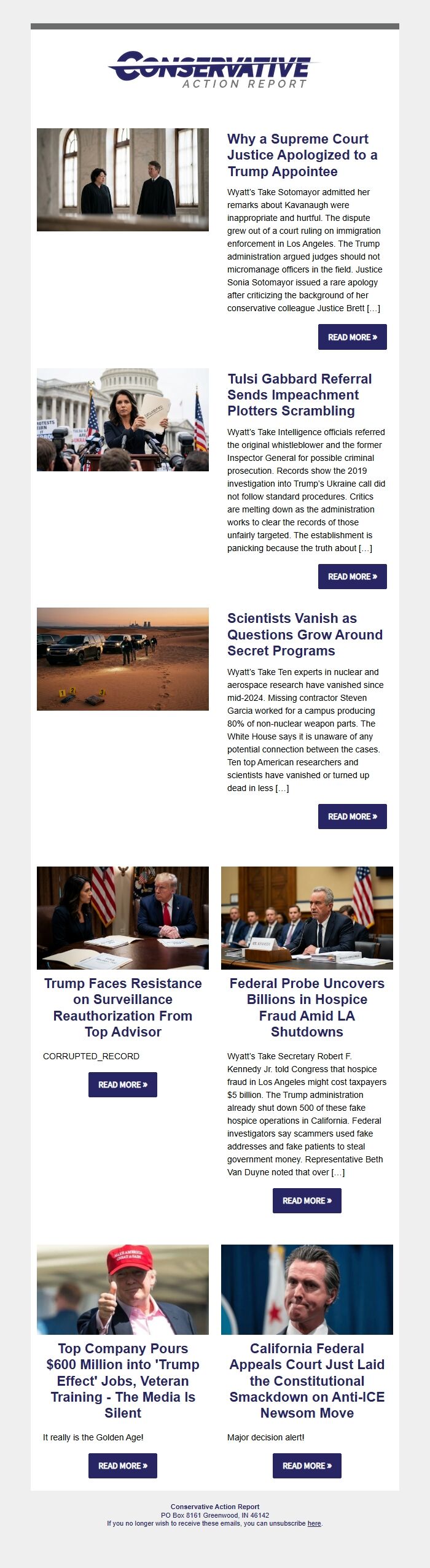Tap READ MORE under the Tulsi Gabbard Referral article
The width and height of the screenshot is (430, 1568).
pos(352,576)
